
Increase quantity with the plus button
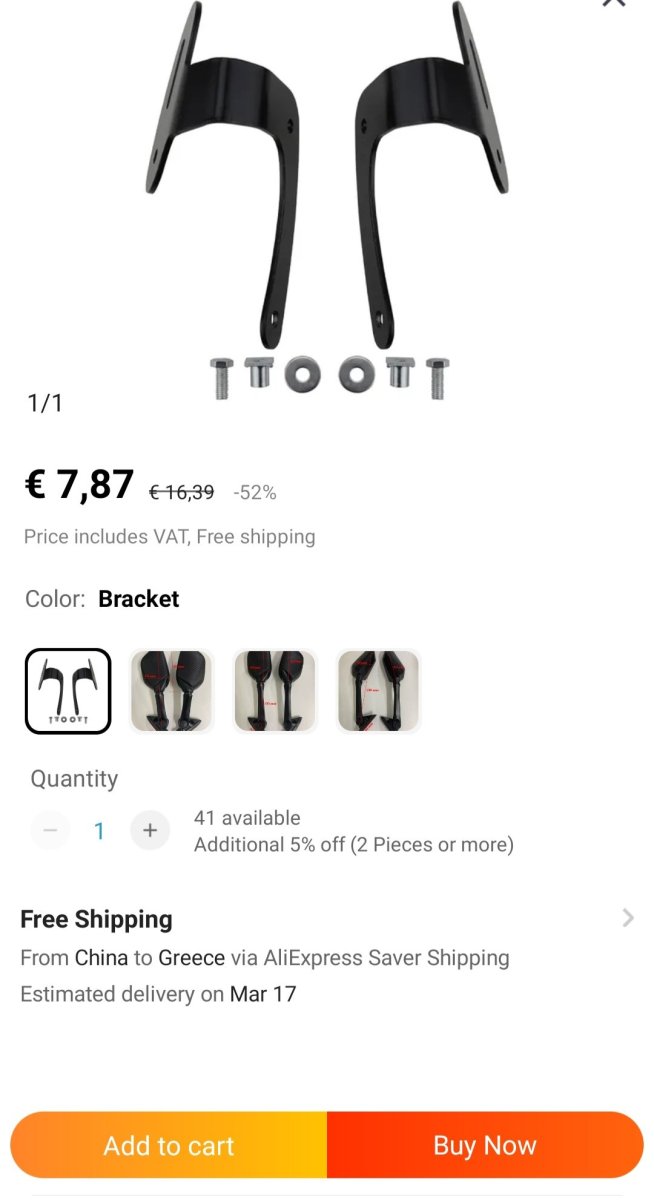(150, 830)
